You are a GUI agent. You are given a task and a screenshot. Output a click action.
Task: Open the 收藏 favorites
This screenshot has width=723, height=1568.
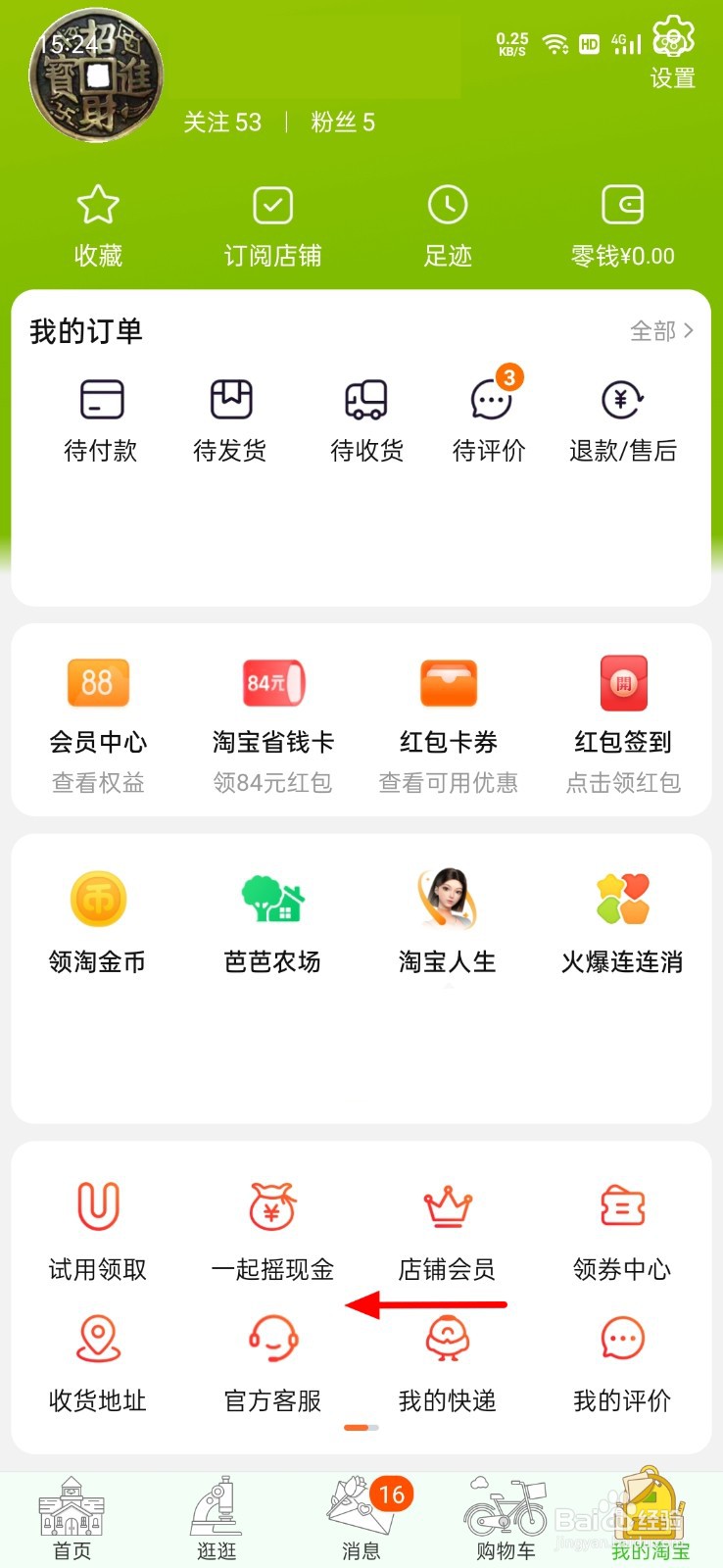[98, 225]
